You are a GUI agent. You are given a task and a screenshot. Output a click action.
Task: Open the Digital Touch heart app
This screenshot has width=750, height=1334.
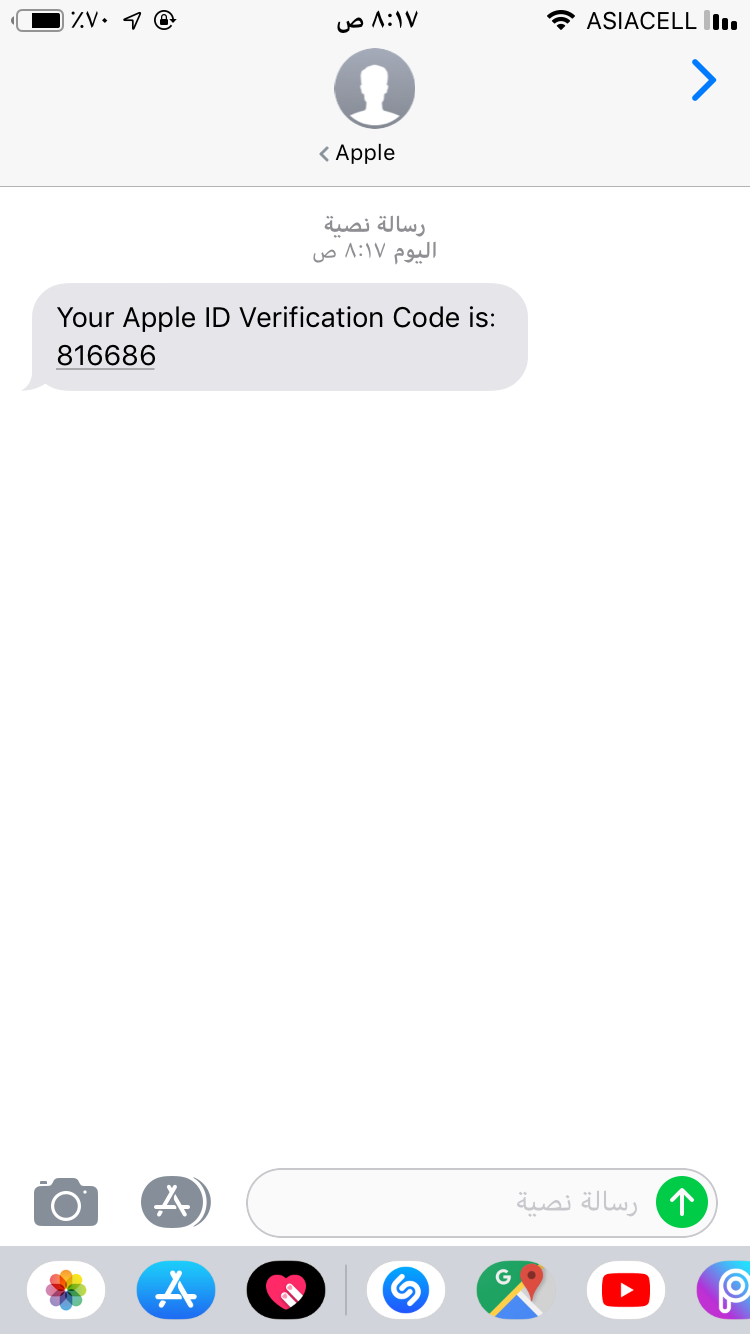coord(286,1290)
